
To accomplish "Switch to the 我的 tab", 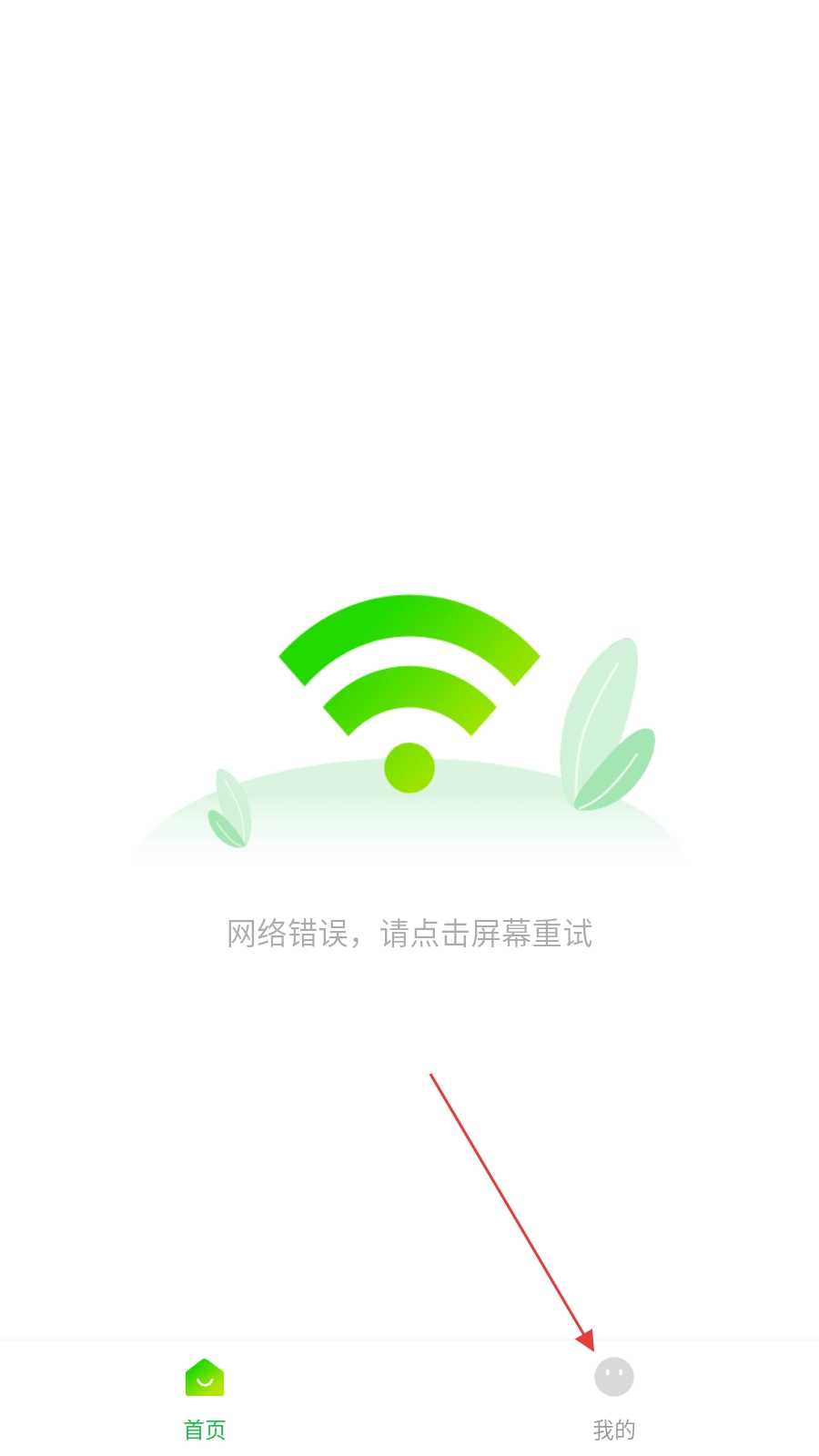I will 614,1399.
